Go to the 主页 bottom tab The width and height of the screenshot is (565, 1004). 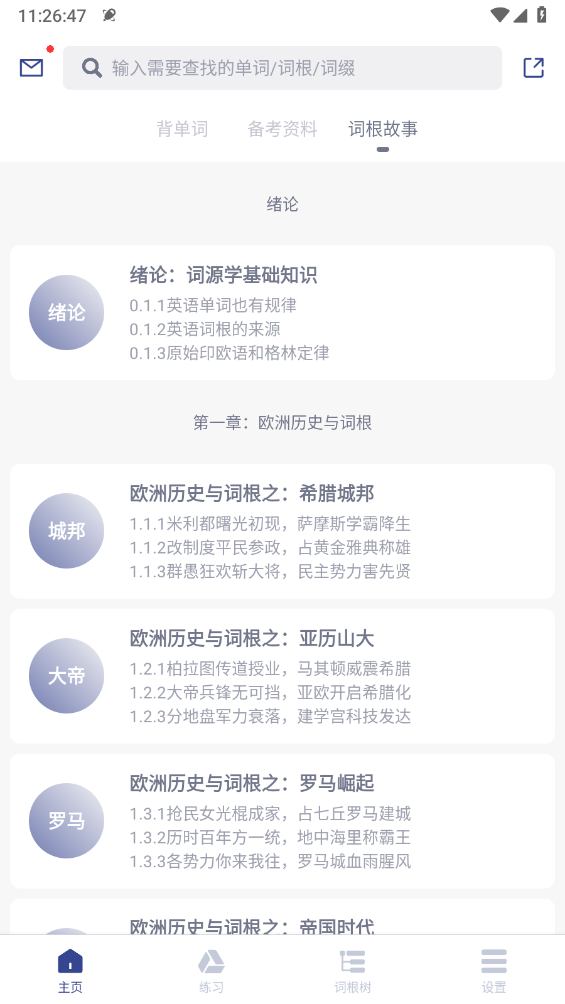tap(70, 970)
